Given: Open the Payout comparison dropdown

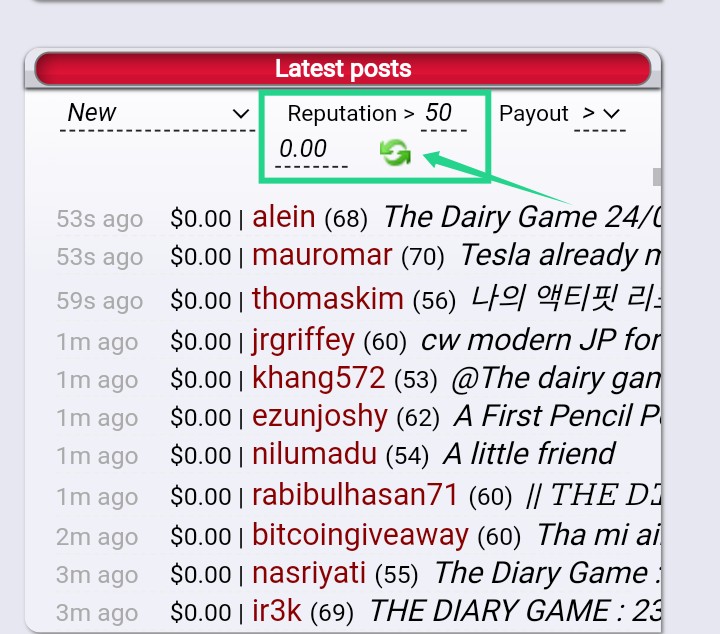Looking at the screenshot, I should click(600, 114).
